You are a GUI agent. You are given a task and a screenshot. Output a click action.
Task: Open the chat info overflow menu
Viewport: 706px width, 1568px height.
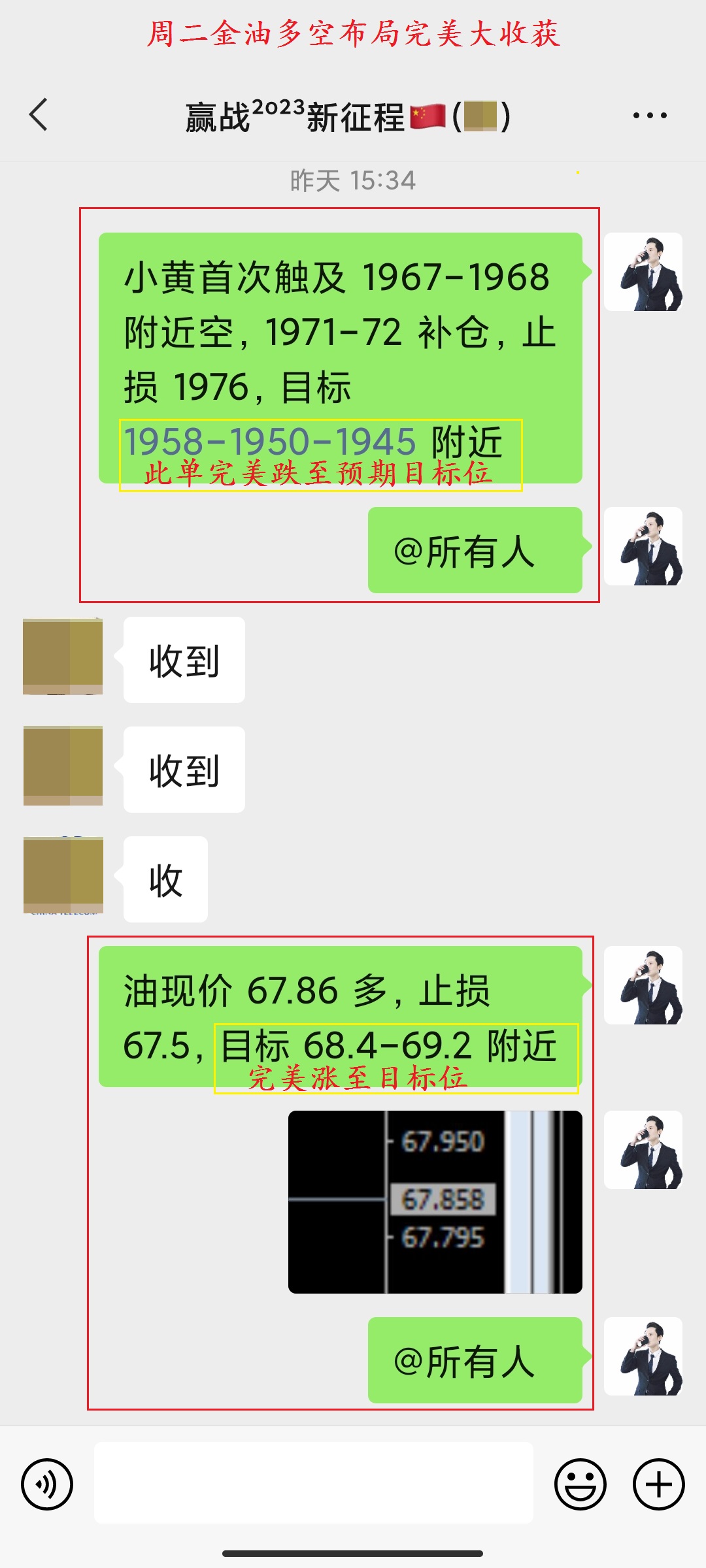point(649,116)
